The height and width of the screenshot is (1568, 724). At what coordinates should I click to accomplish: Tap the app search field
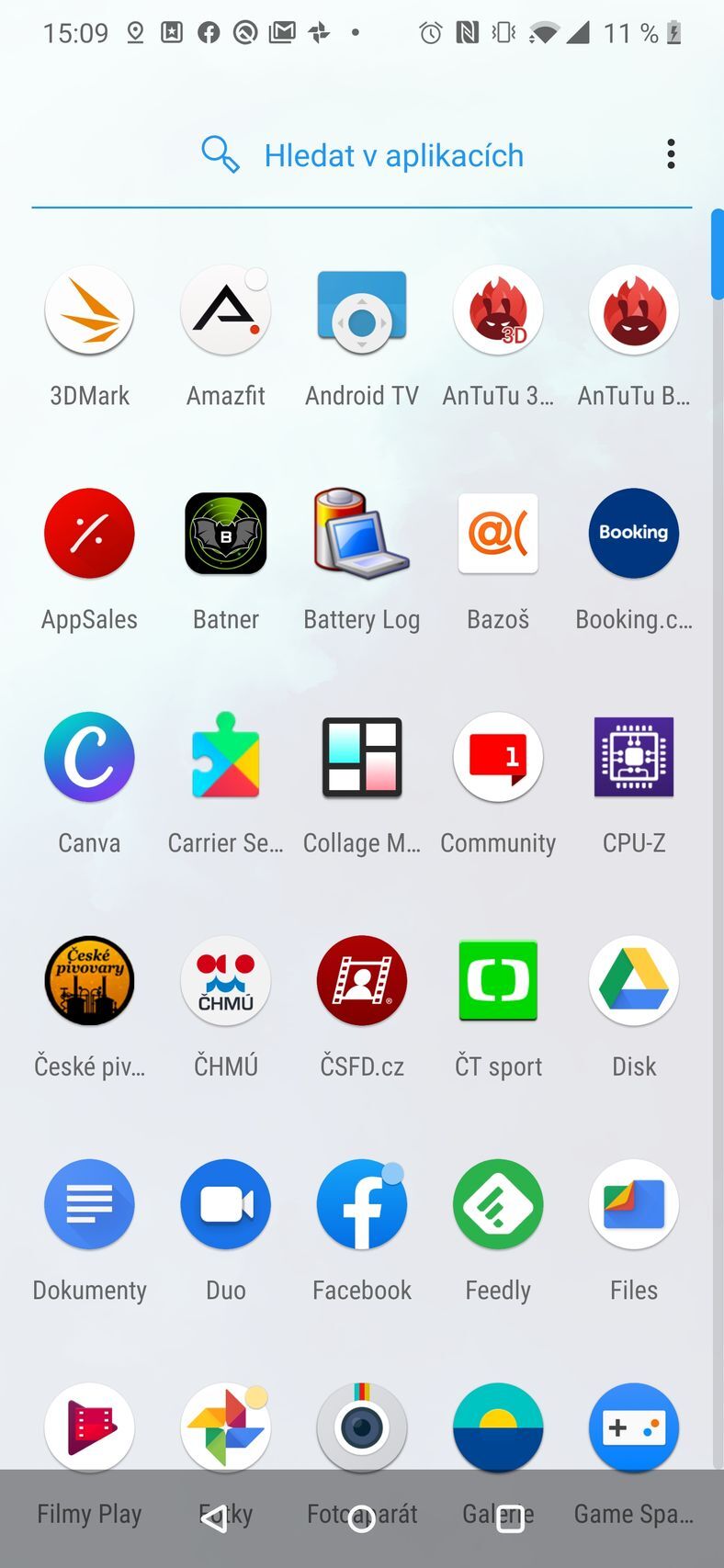click(x=393, y=154)
